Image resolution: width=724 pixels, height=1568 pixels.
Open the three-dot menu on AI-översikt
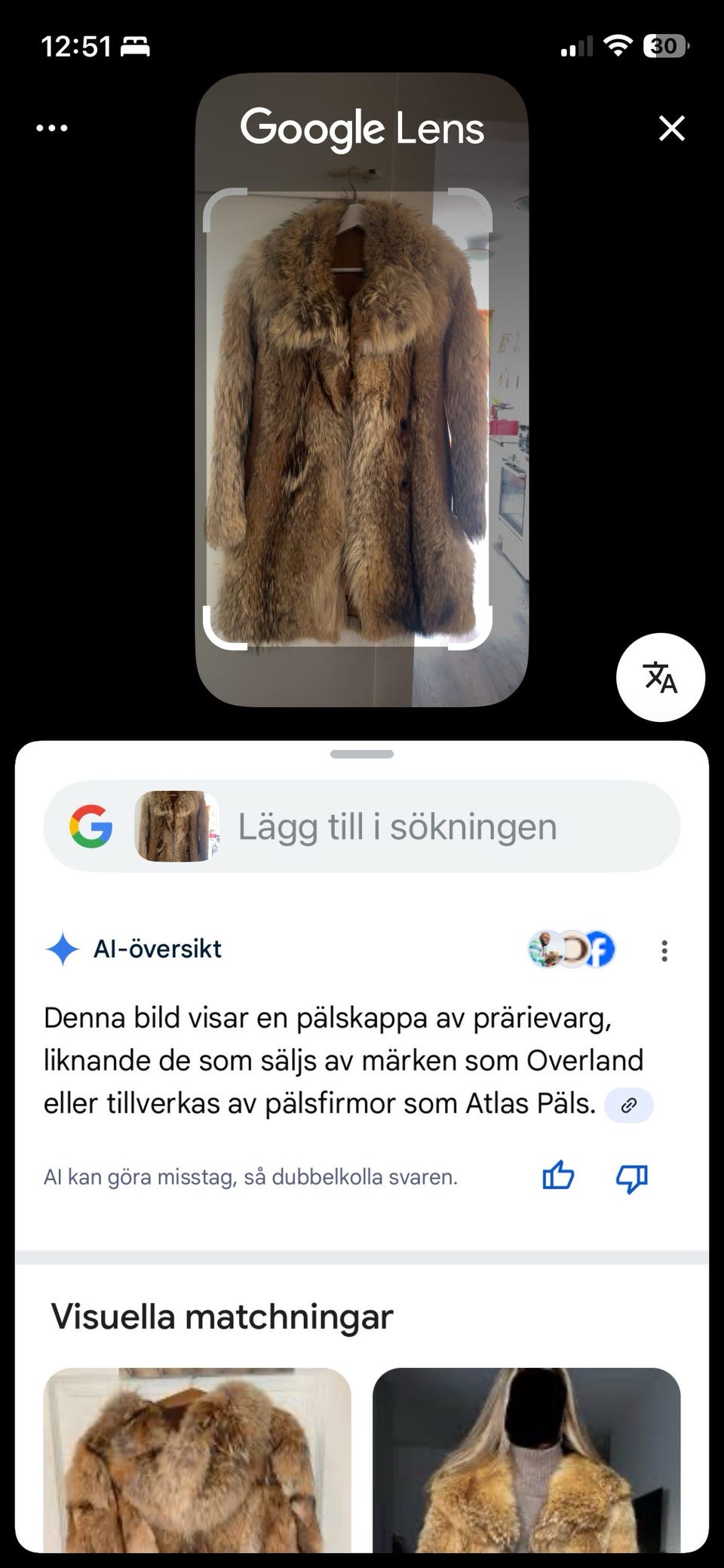664,951
